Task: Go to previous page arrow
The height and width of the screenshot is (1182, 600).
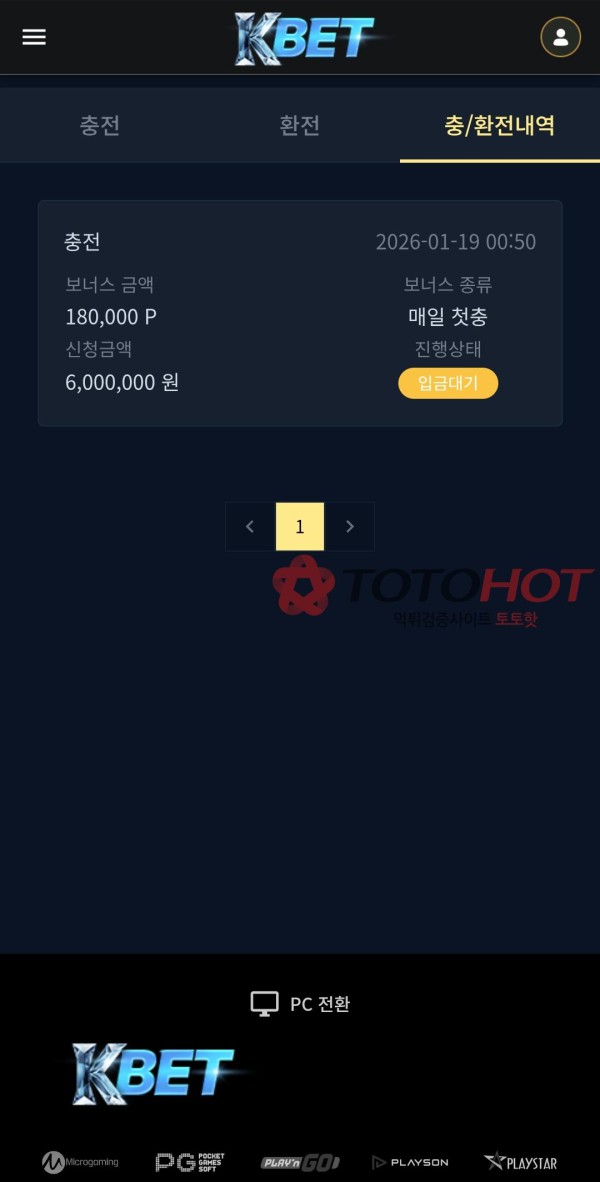Action: click(x=250, y=527)
